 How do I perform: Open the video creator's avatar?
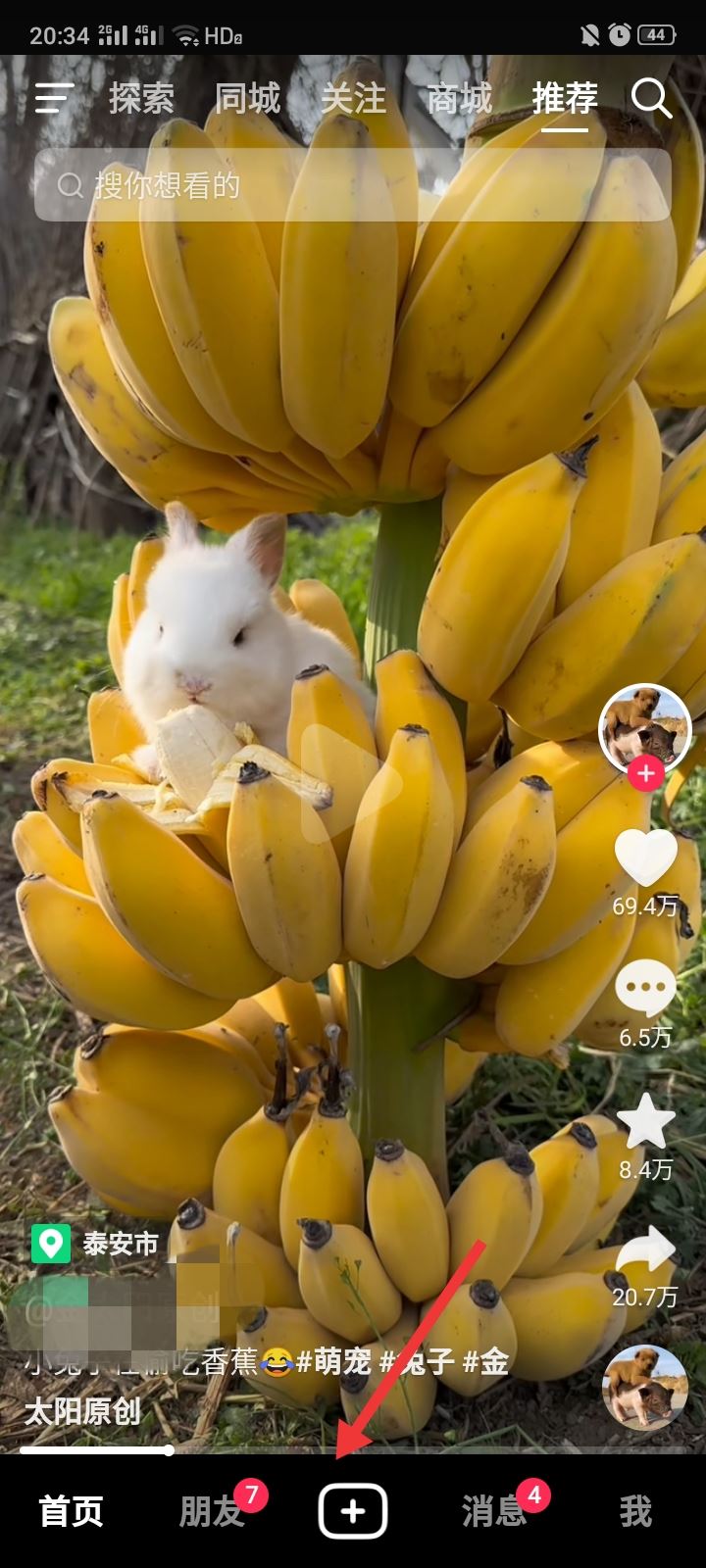(644, 727)
